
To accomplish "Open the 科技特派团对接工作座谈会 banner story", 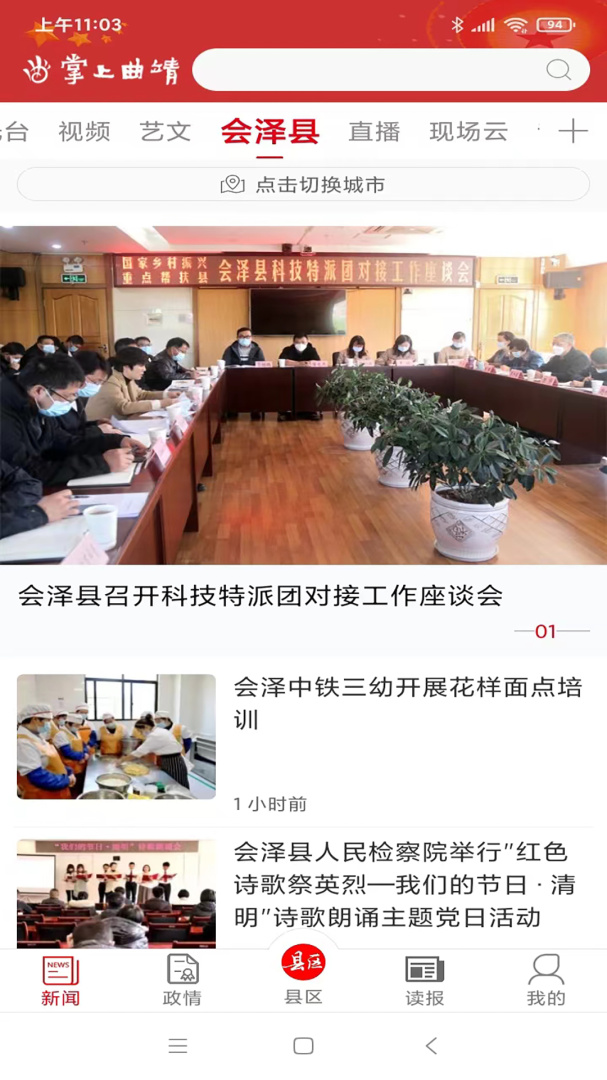I will 303,420.
